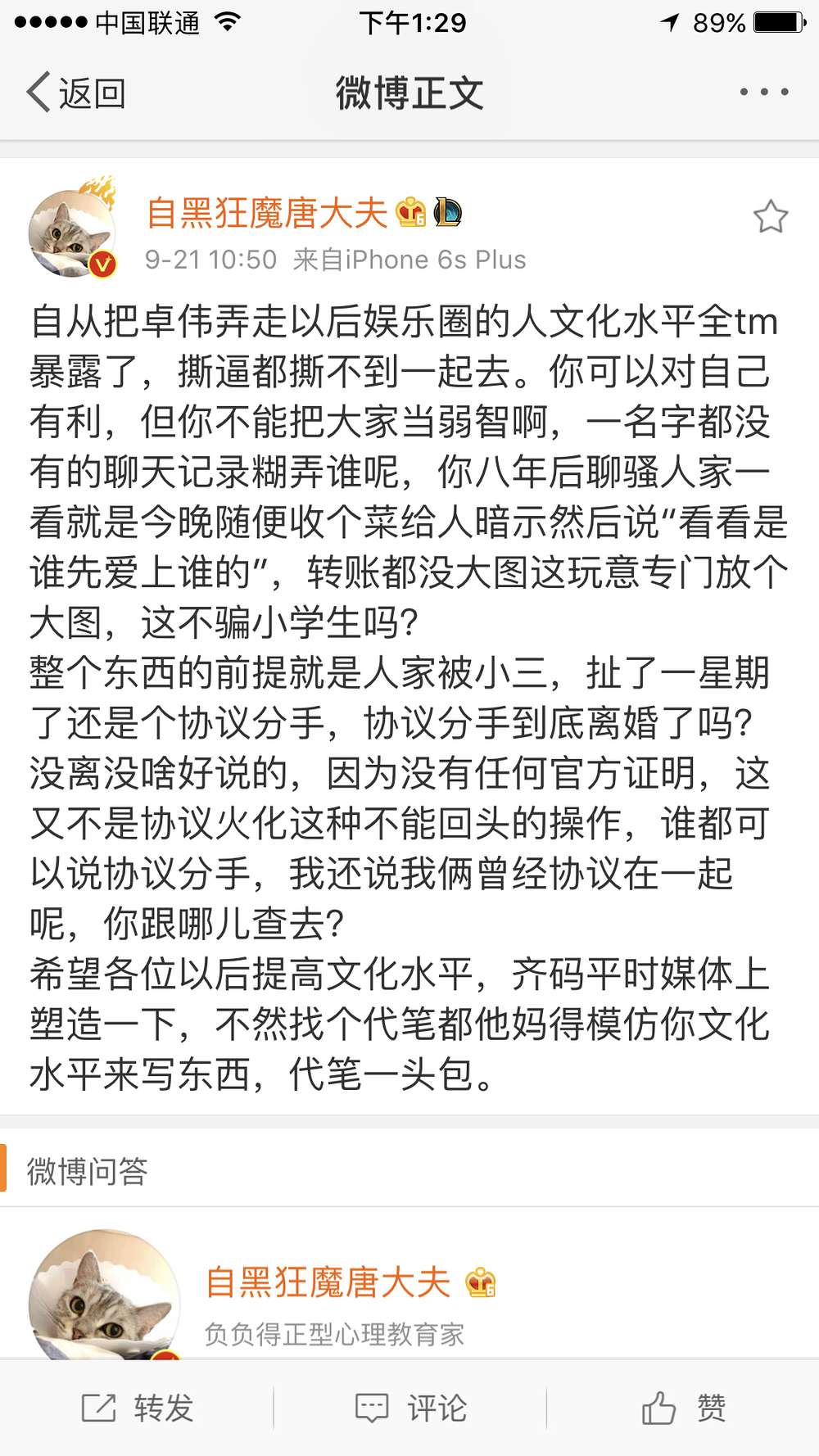
Task: Repost this Weibo via 转发
Action: tap(138, 1408)
